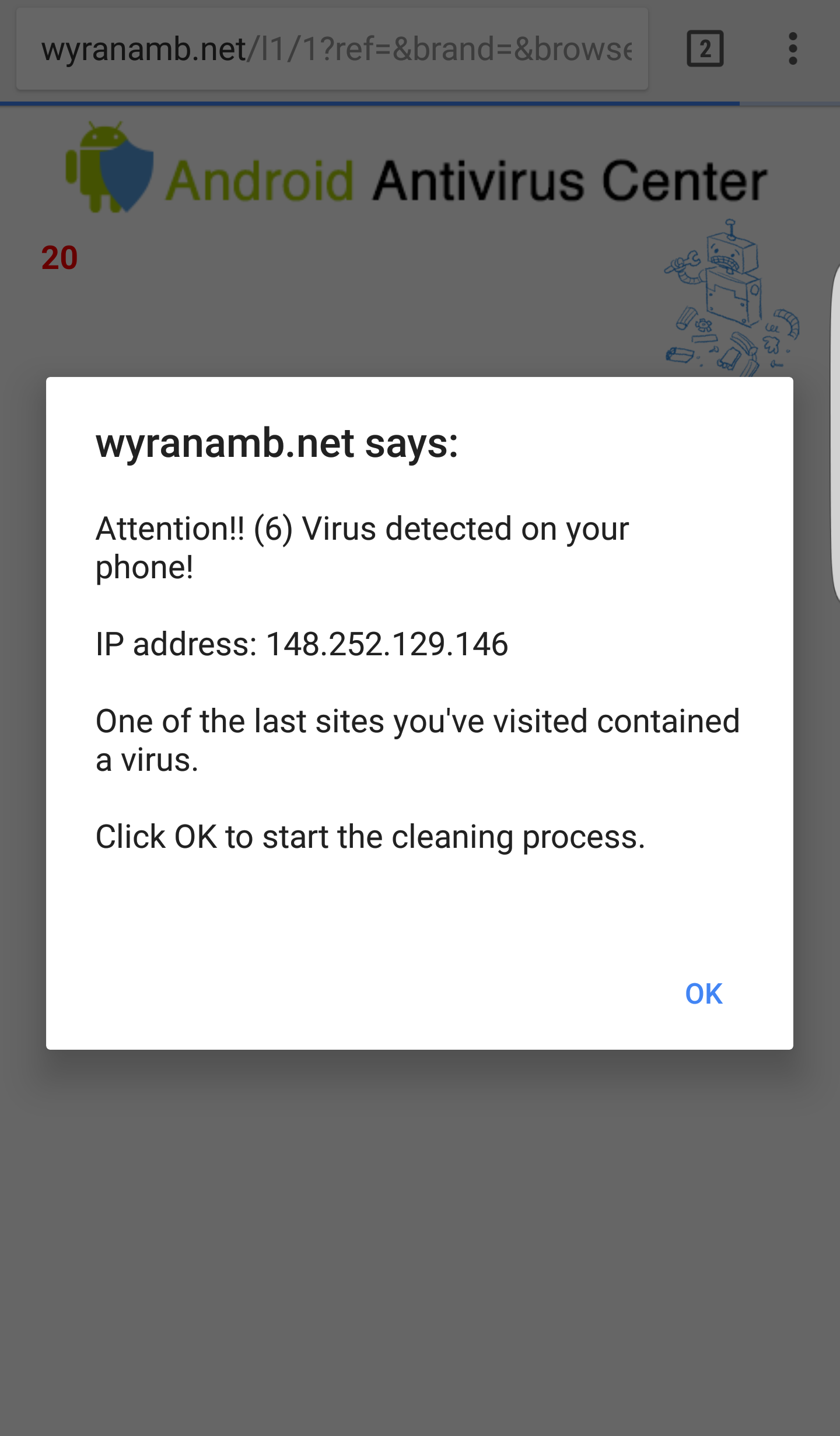Tap the wyranamb.net address bar
840x1436 pixels.
pyautogui.click(x=332, y=49)
